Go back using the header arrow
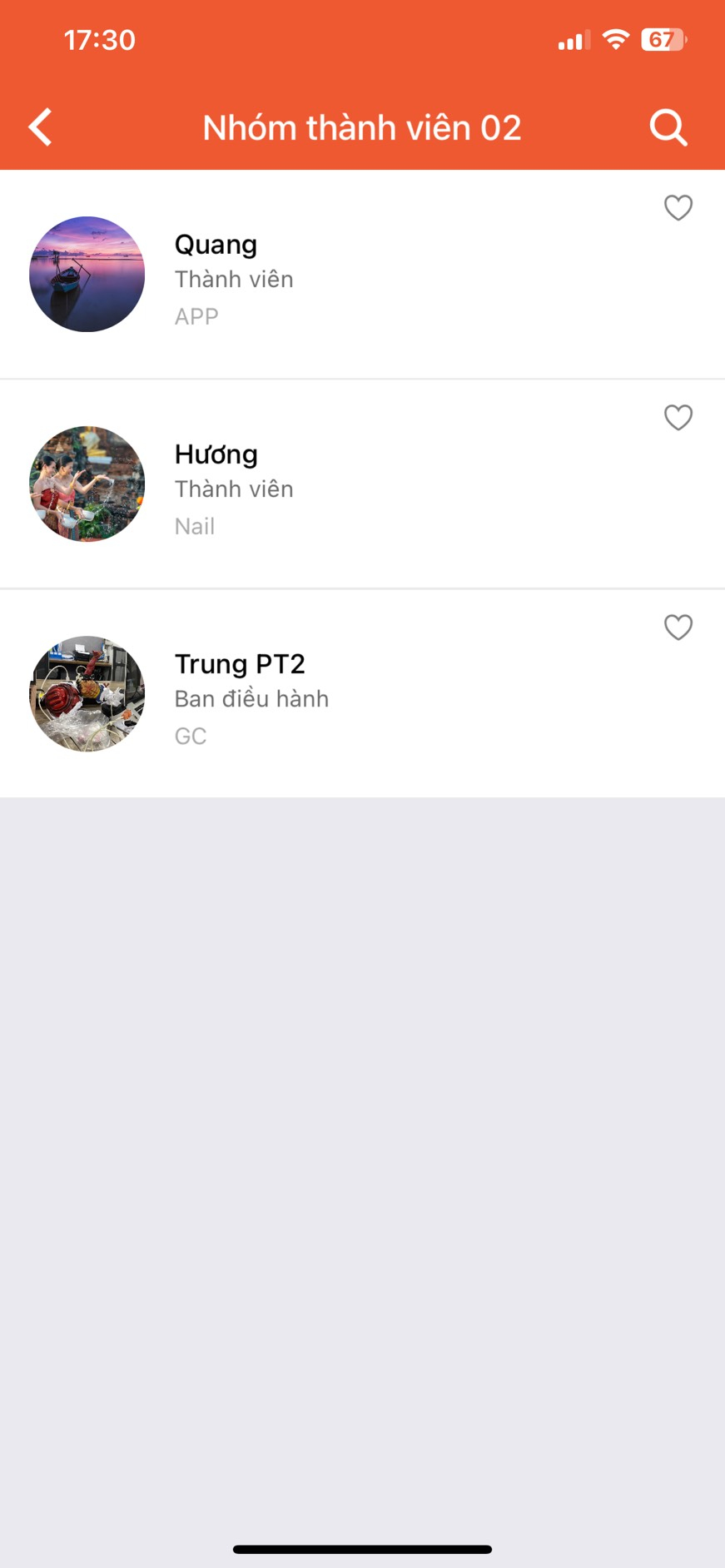The image size is (725, 1568). coord(40,127)
